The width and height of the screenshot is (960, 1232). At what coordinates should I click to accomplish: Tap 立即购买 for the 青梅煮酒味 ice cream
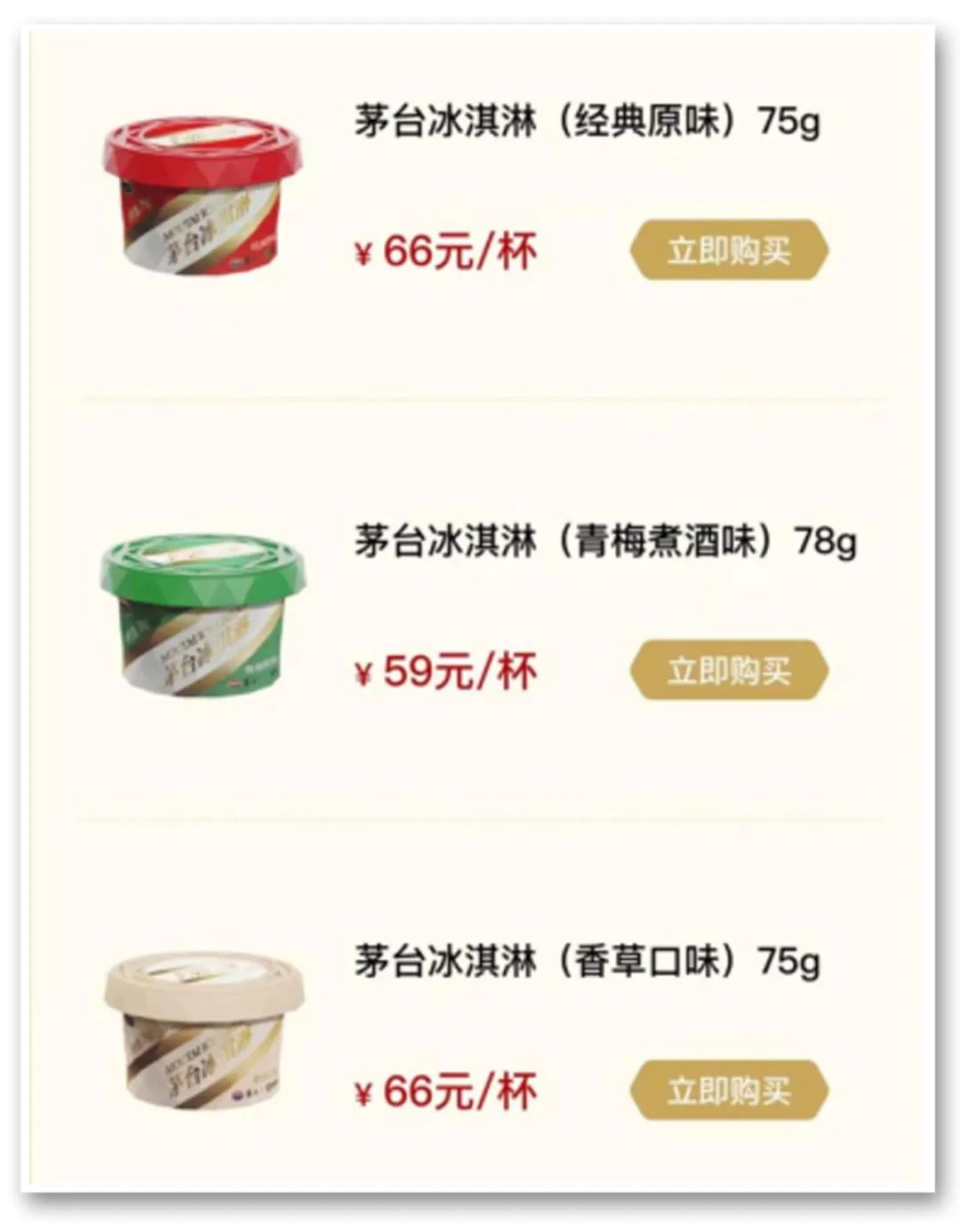point(729,670)
